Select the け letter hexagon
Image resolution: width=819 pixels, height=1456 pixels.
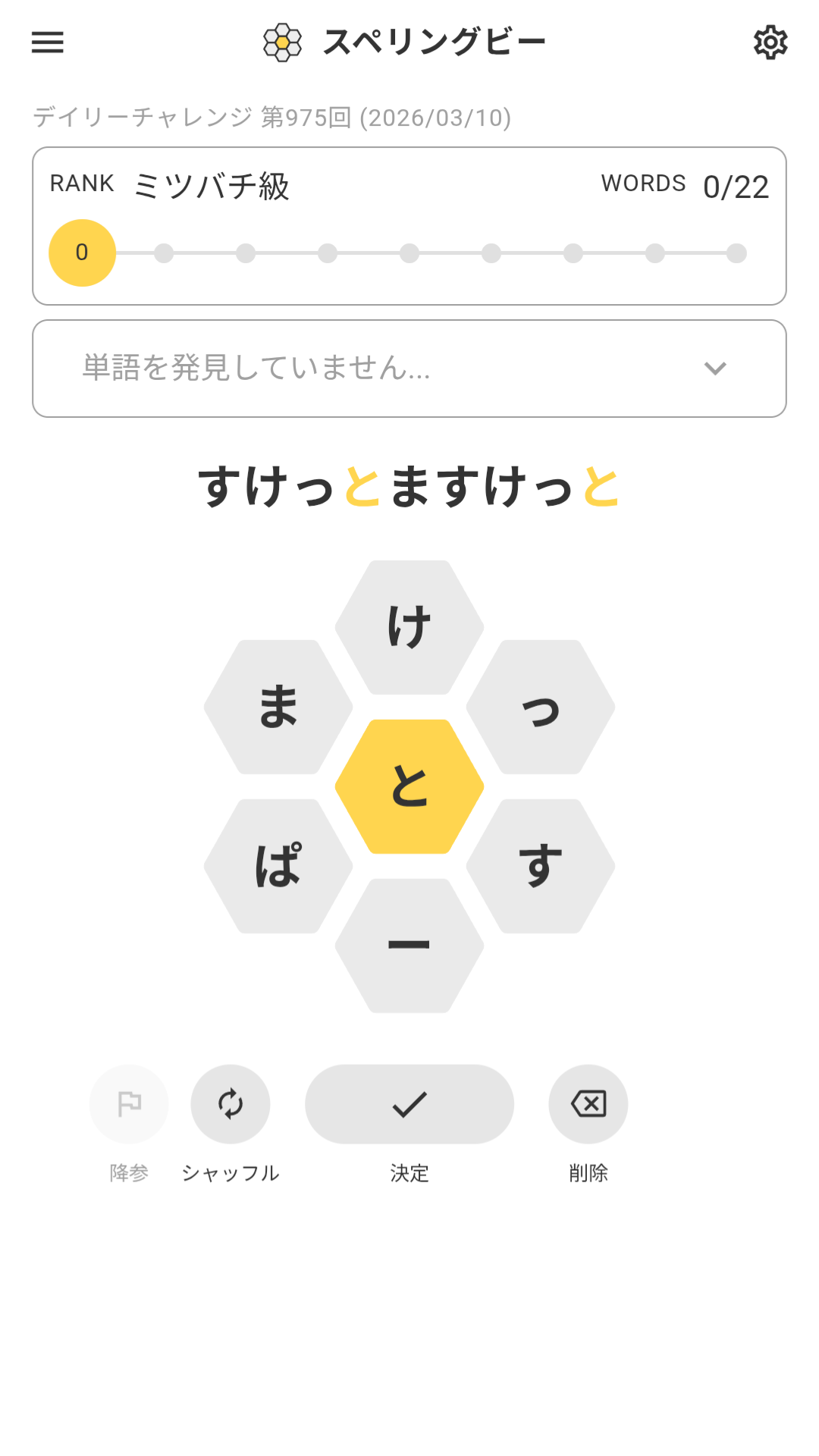(409, 627)
